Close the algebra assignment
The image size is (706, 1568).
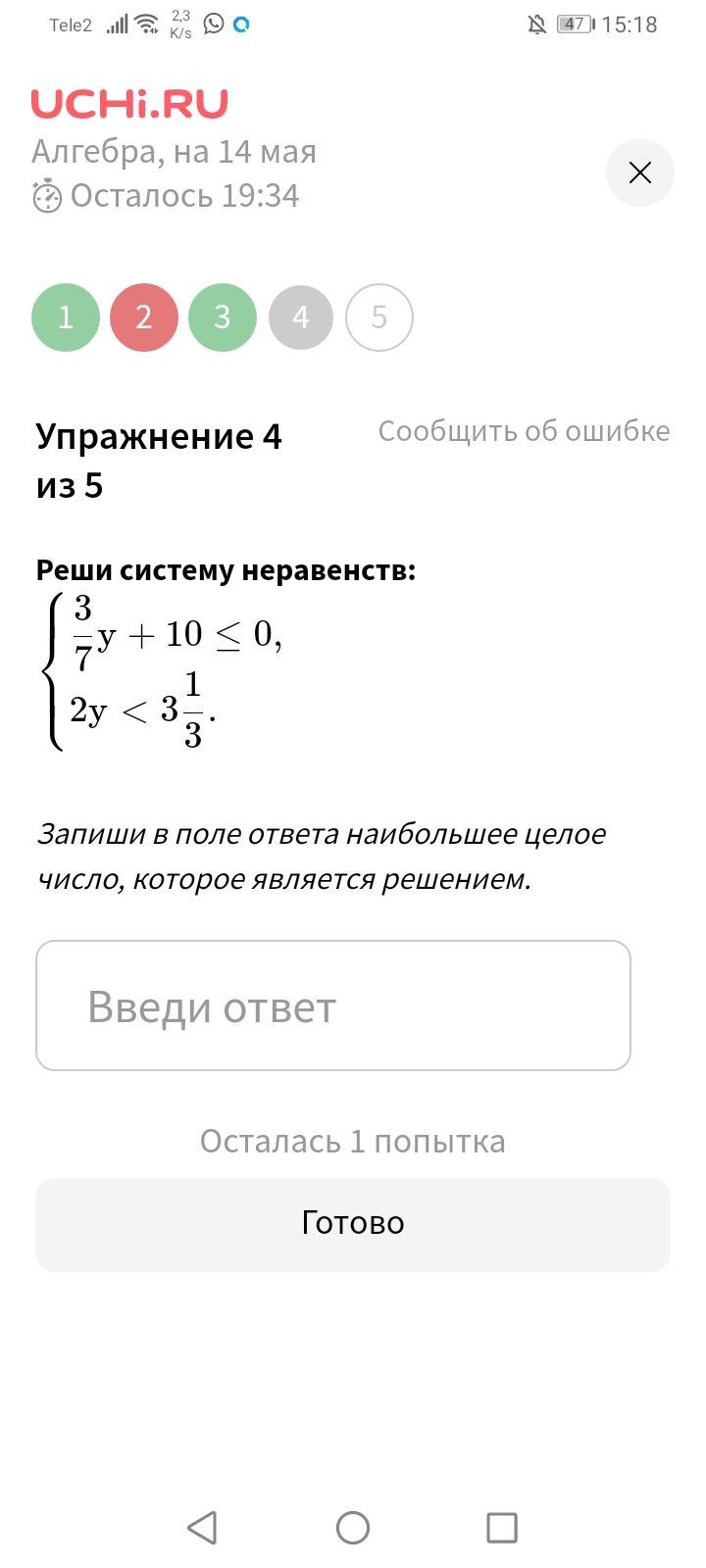639,173
